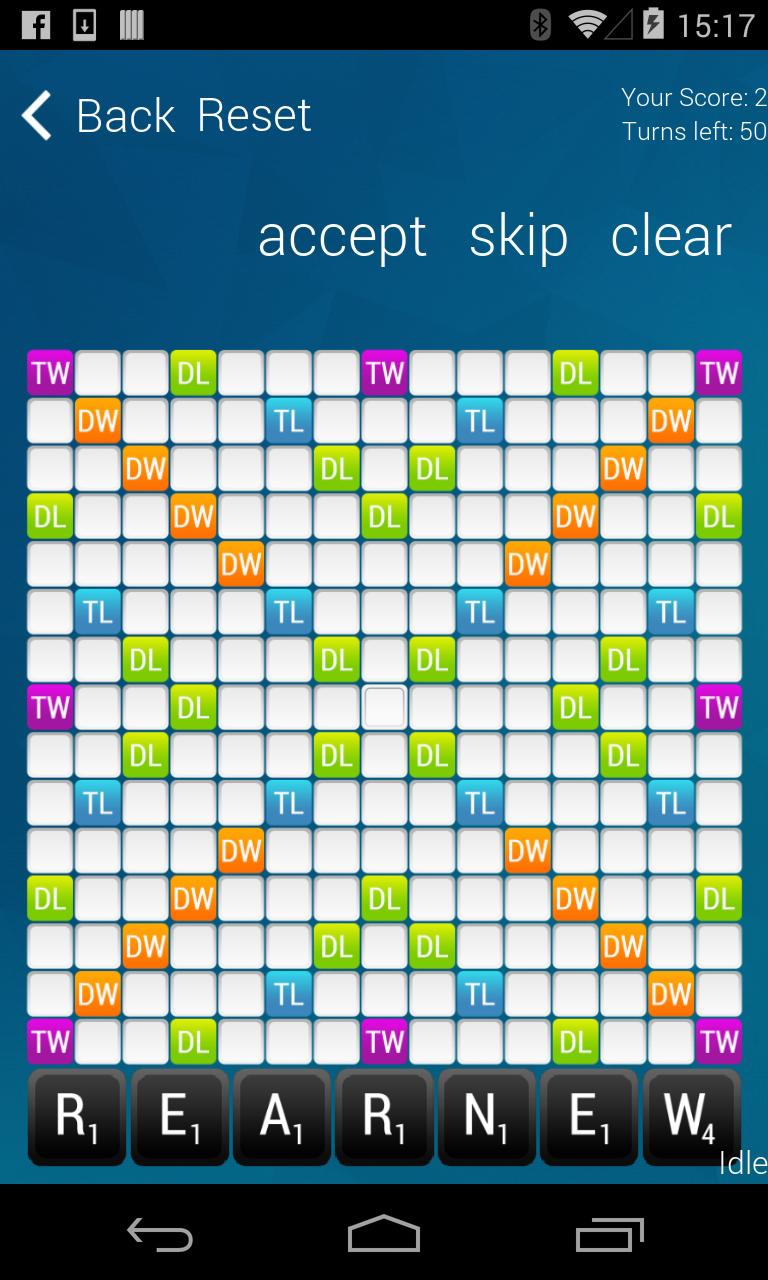Select the last E tile in the rack

point(588,1116)
